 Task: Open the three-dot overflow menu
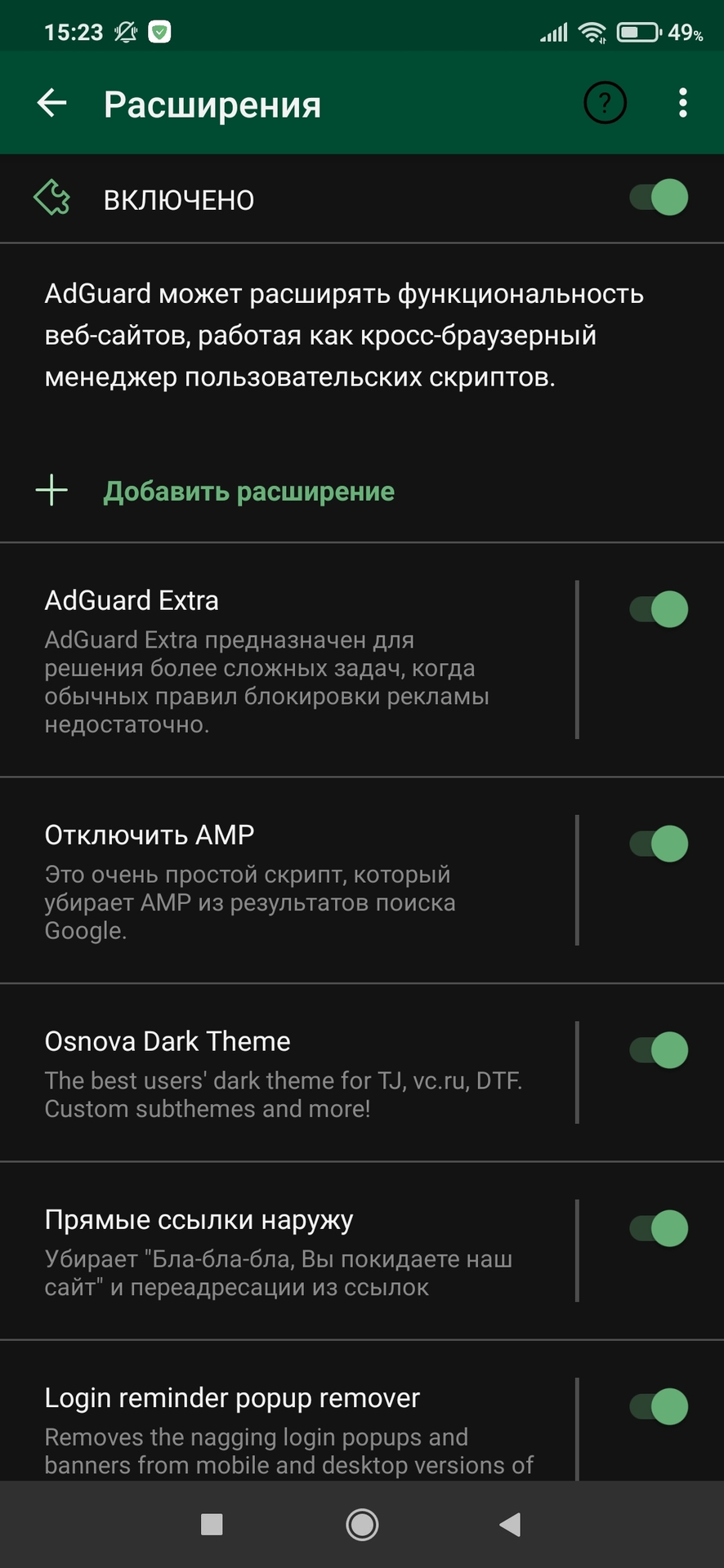tap(683, 104)
